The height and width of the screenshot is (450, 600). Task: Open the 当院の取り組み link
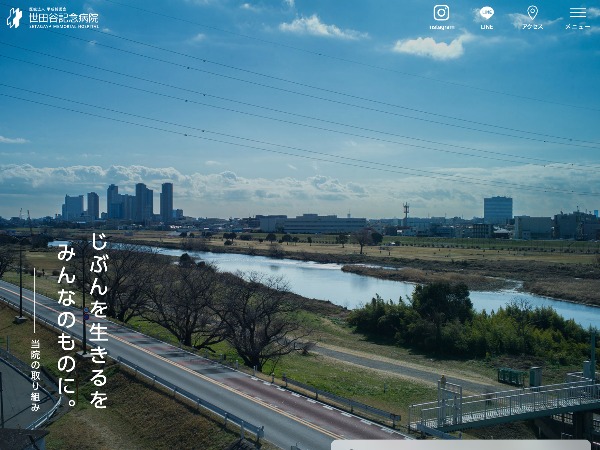point(35,369)
